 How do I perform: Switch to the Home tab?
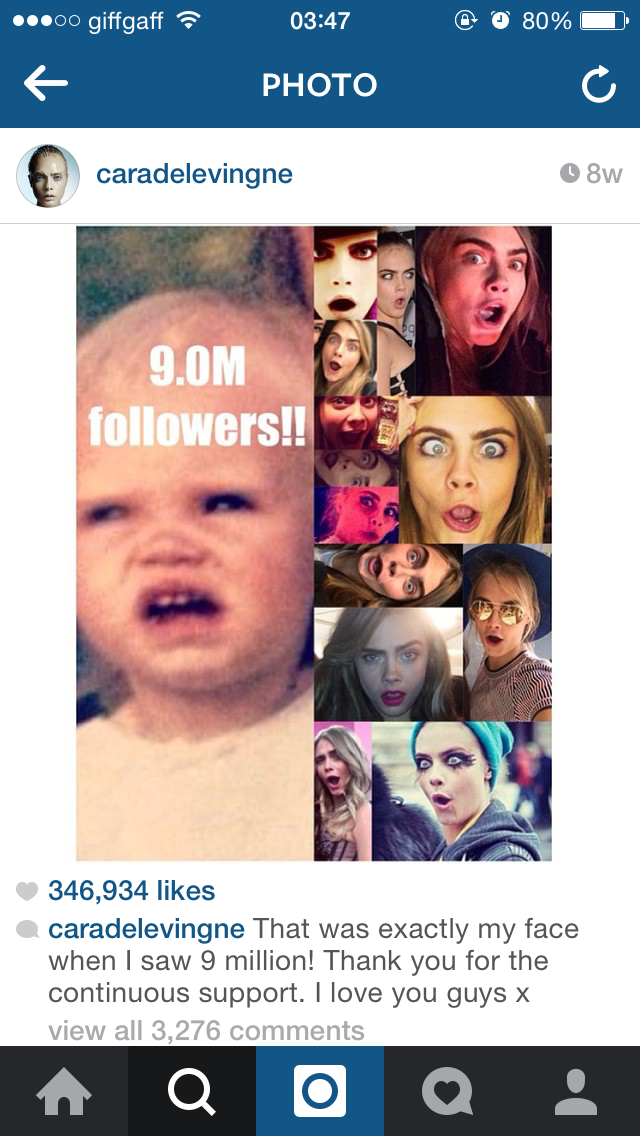click(64, 1091)
